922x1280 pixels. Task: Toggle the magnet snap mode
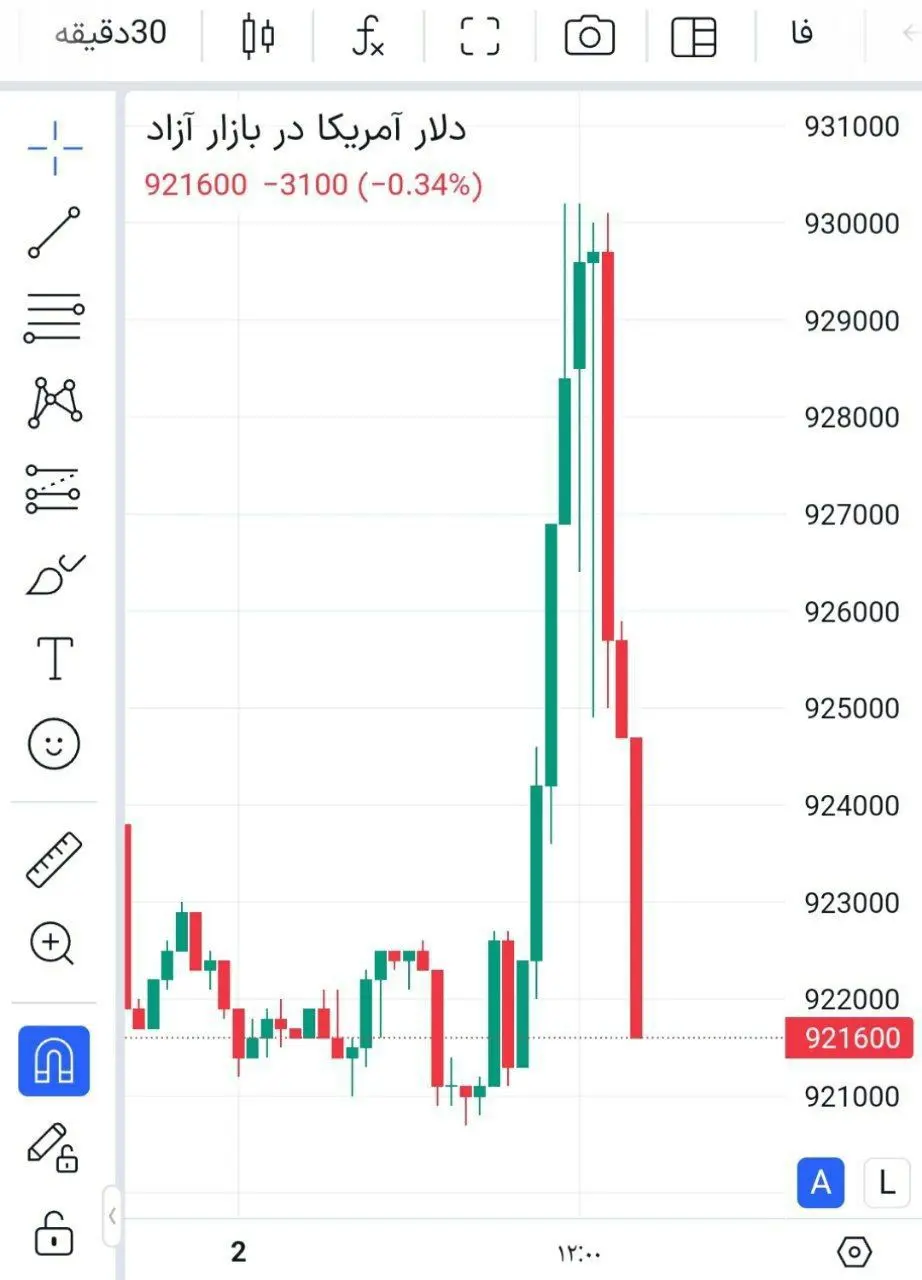(x=55, y=1060)
